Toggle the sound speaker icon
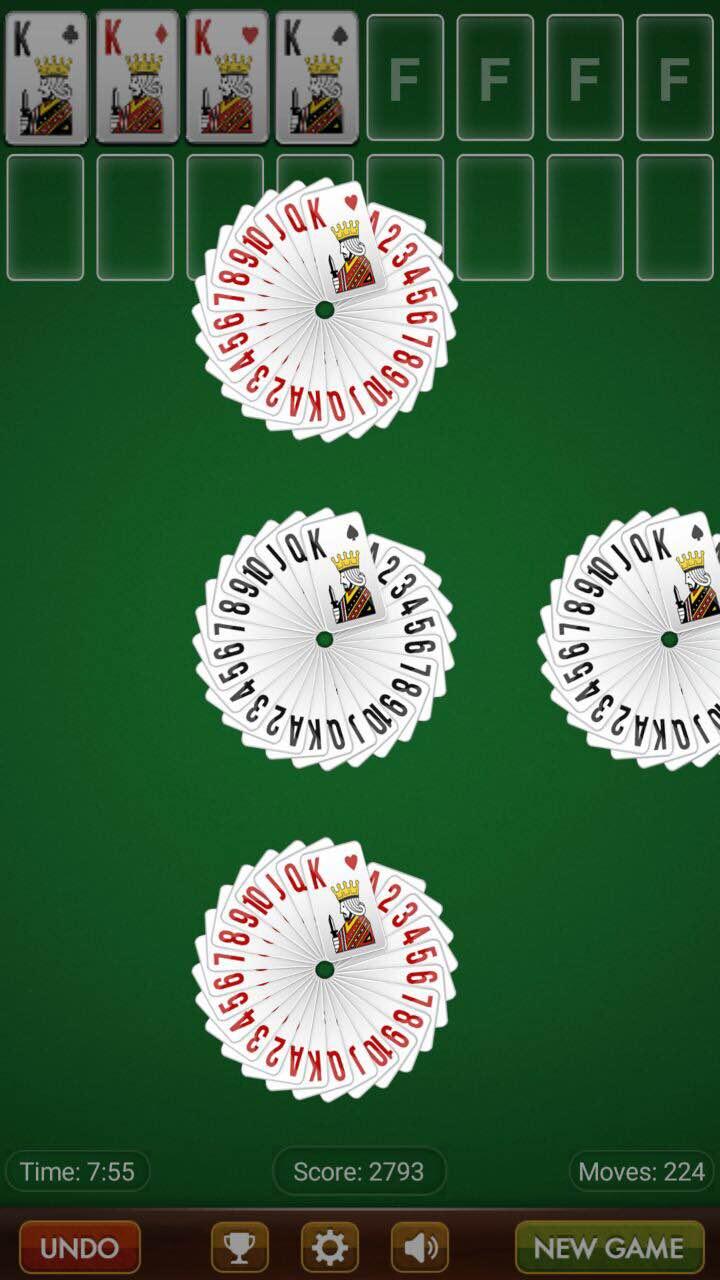Screen dimensions: 720x1280 pyautogui.click(x=420, y=1247)
